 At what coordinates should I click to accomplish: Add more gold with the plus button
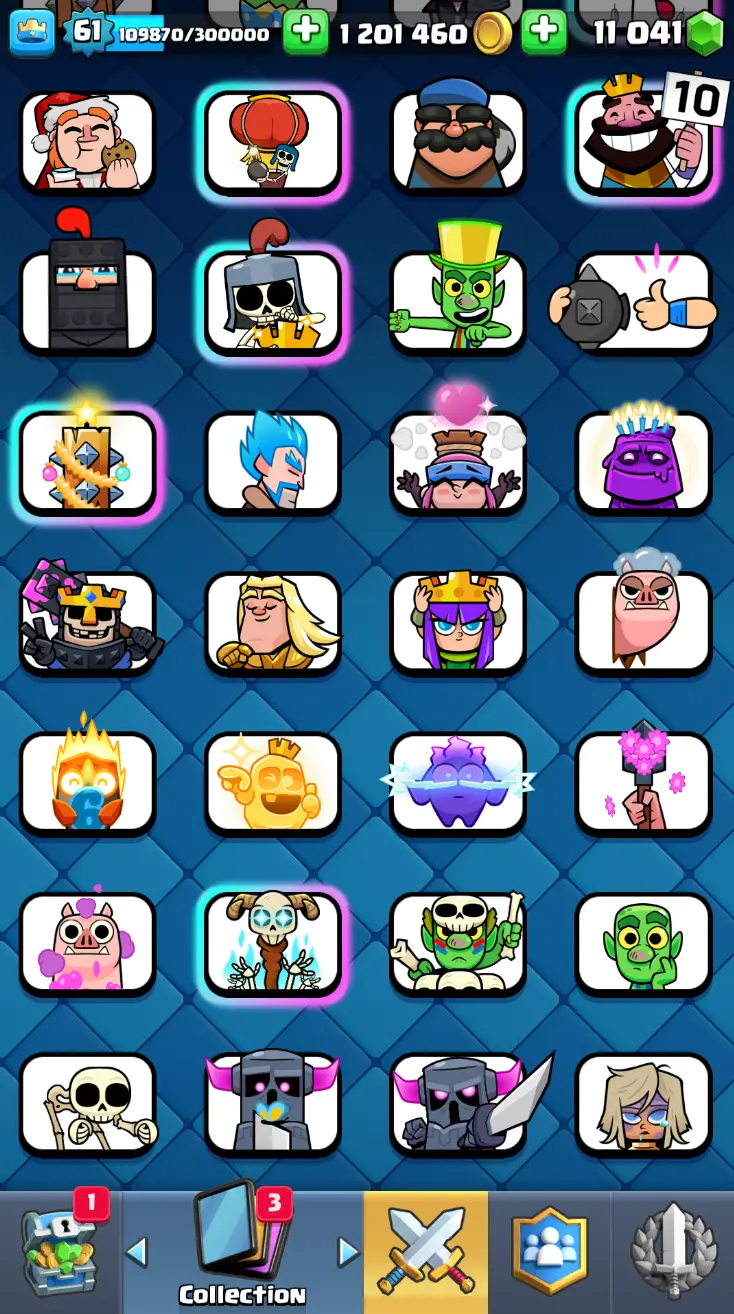[306, 33]
